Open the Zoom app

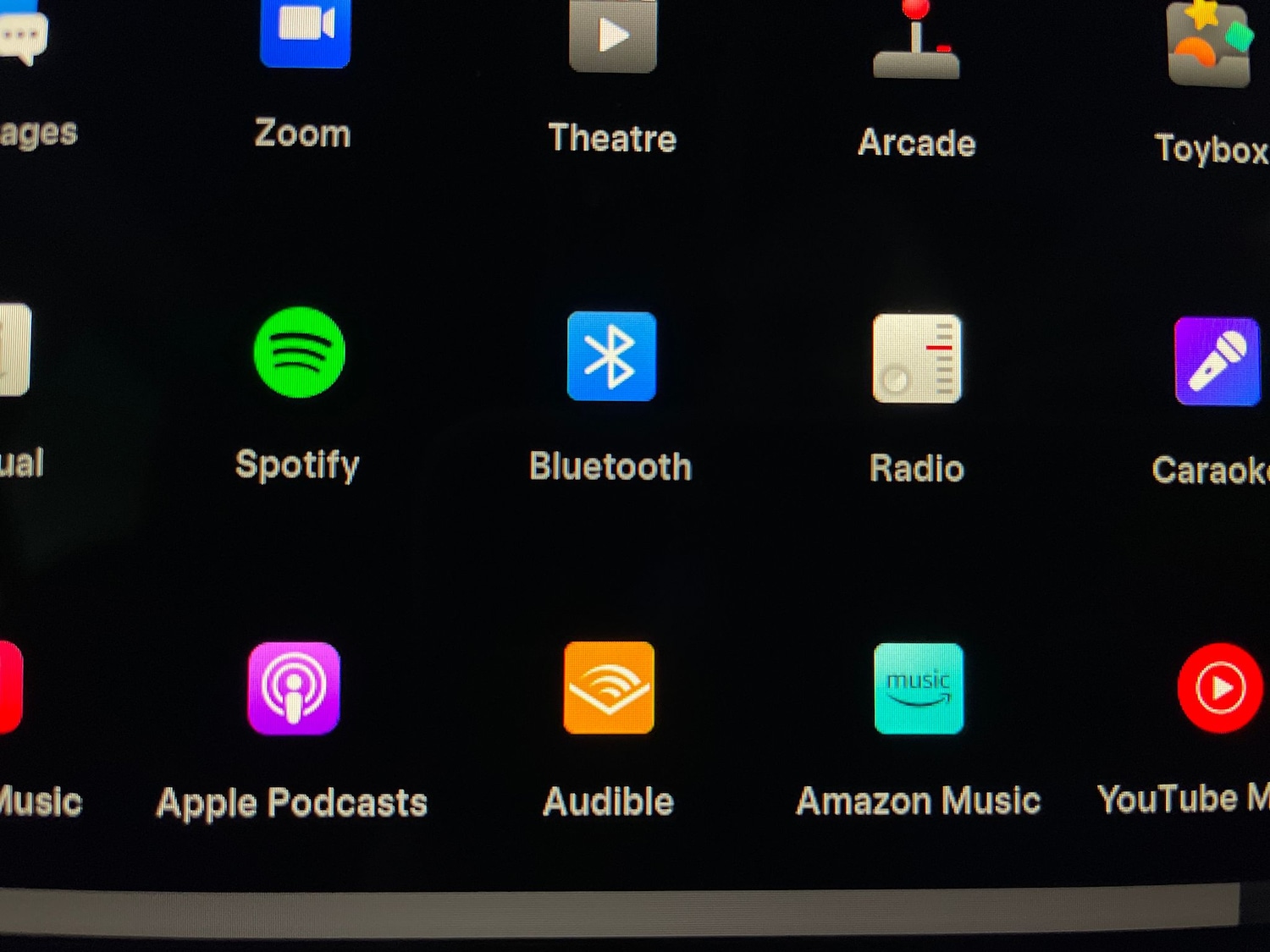coord(305,34)
